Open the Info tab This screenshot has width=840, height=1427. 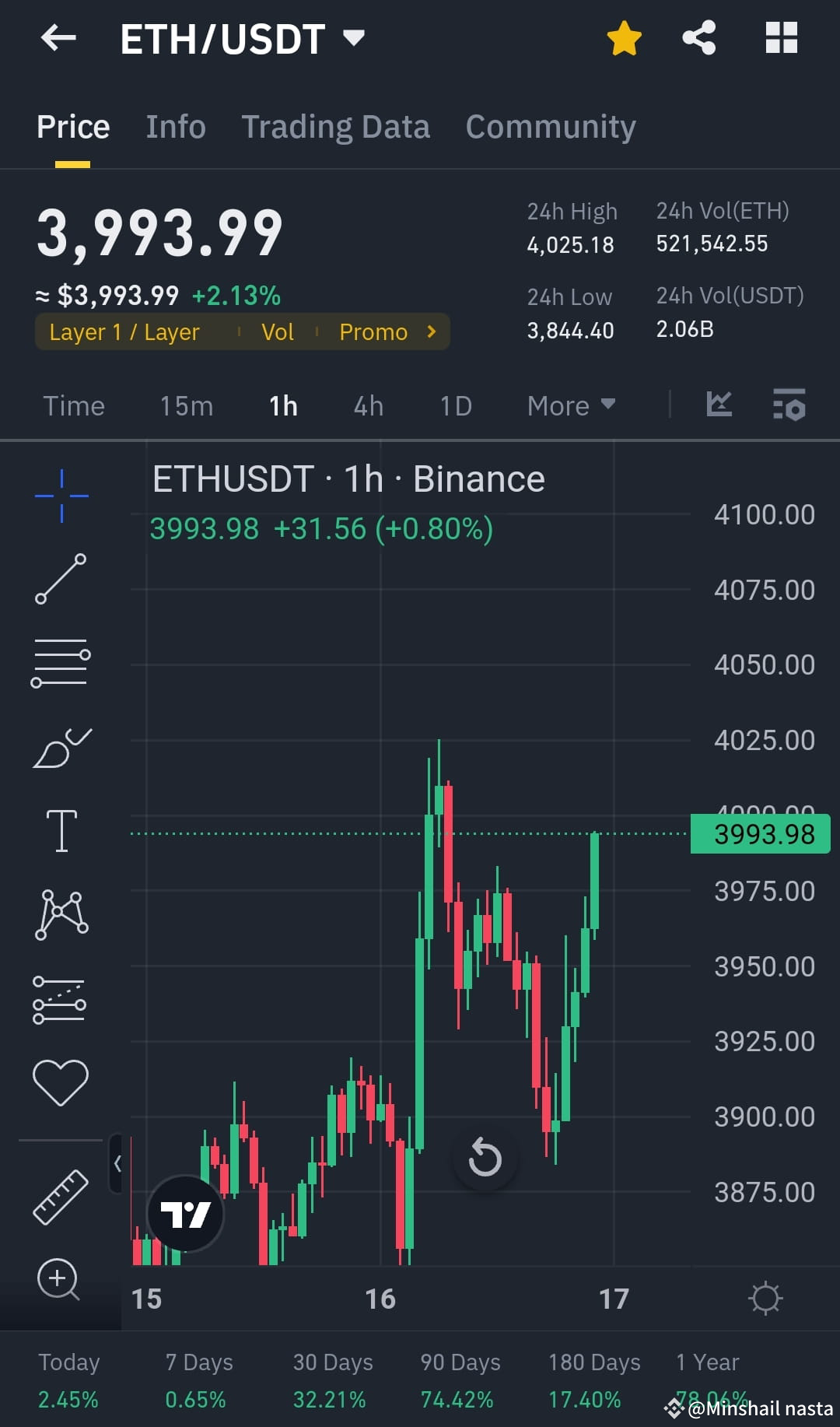coord(175,126)
